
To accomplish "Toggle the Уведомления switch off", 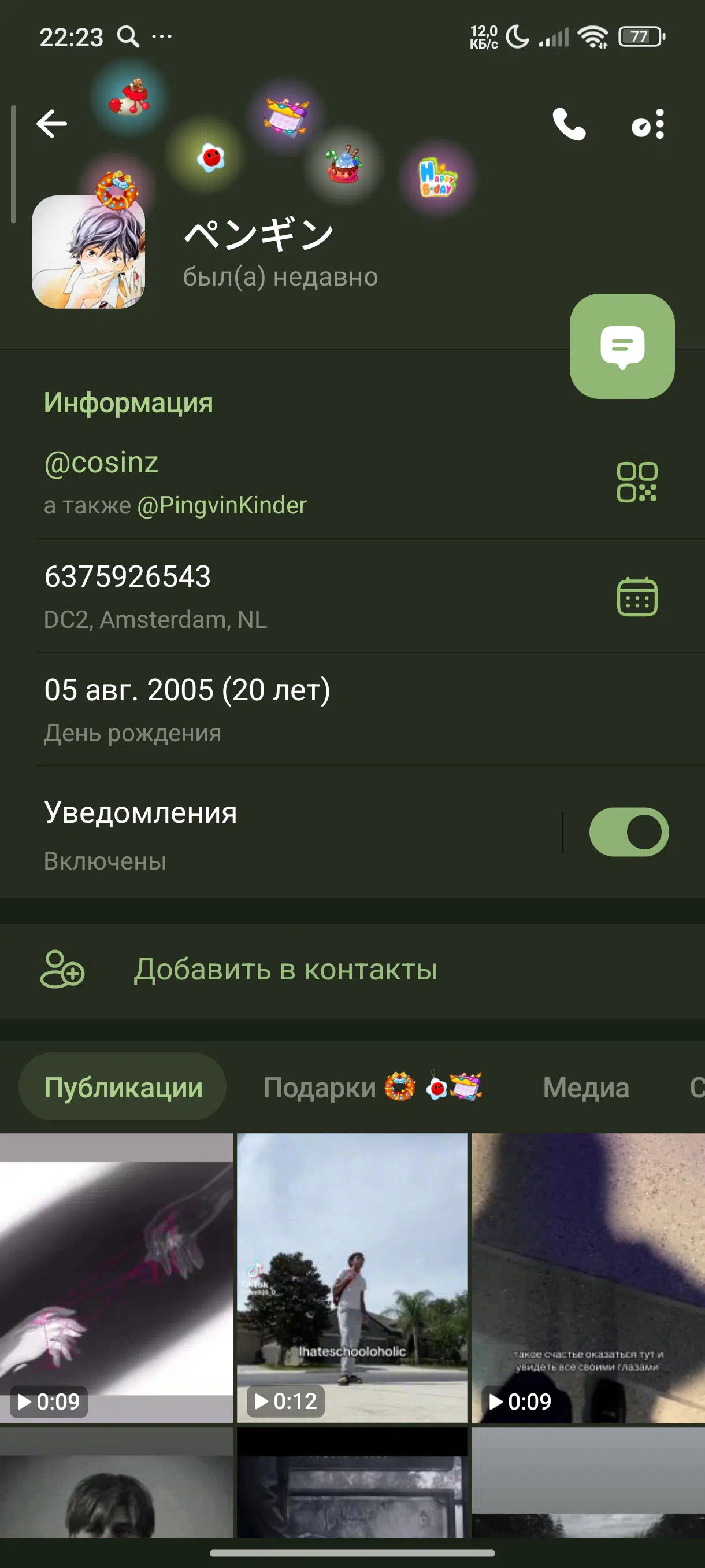I will (628, 831).
